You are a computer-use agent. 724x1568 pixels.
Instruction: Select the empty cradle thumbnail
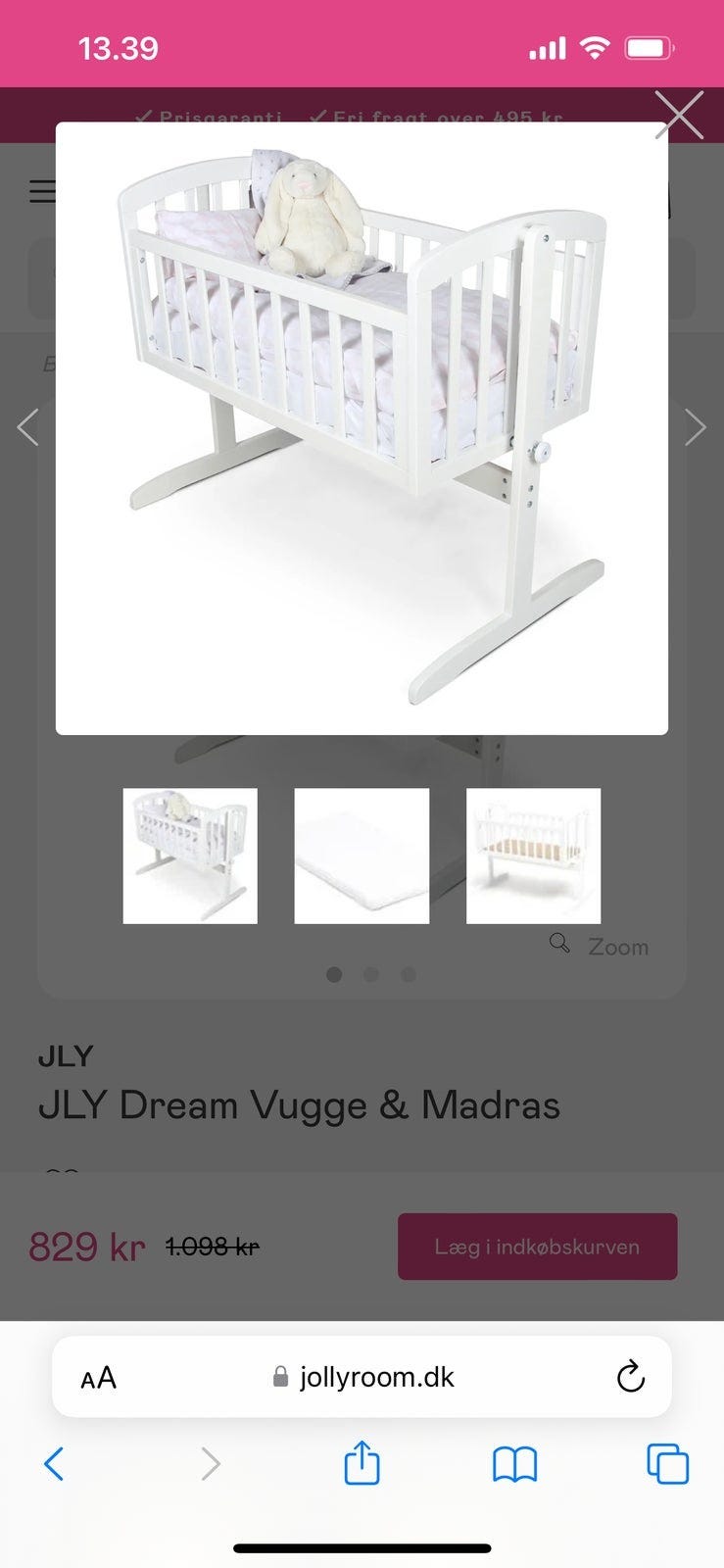point(533,856)
